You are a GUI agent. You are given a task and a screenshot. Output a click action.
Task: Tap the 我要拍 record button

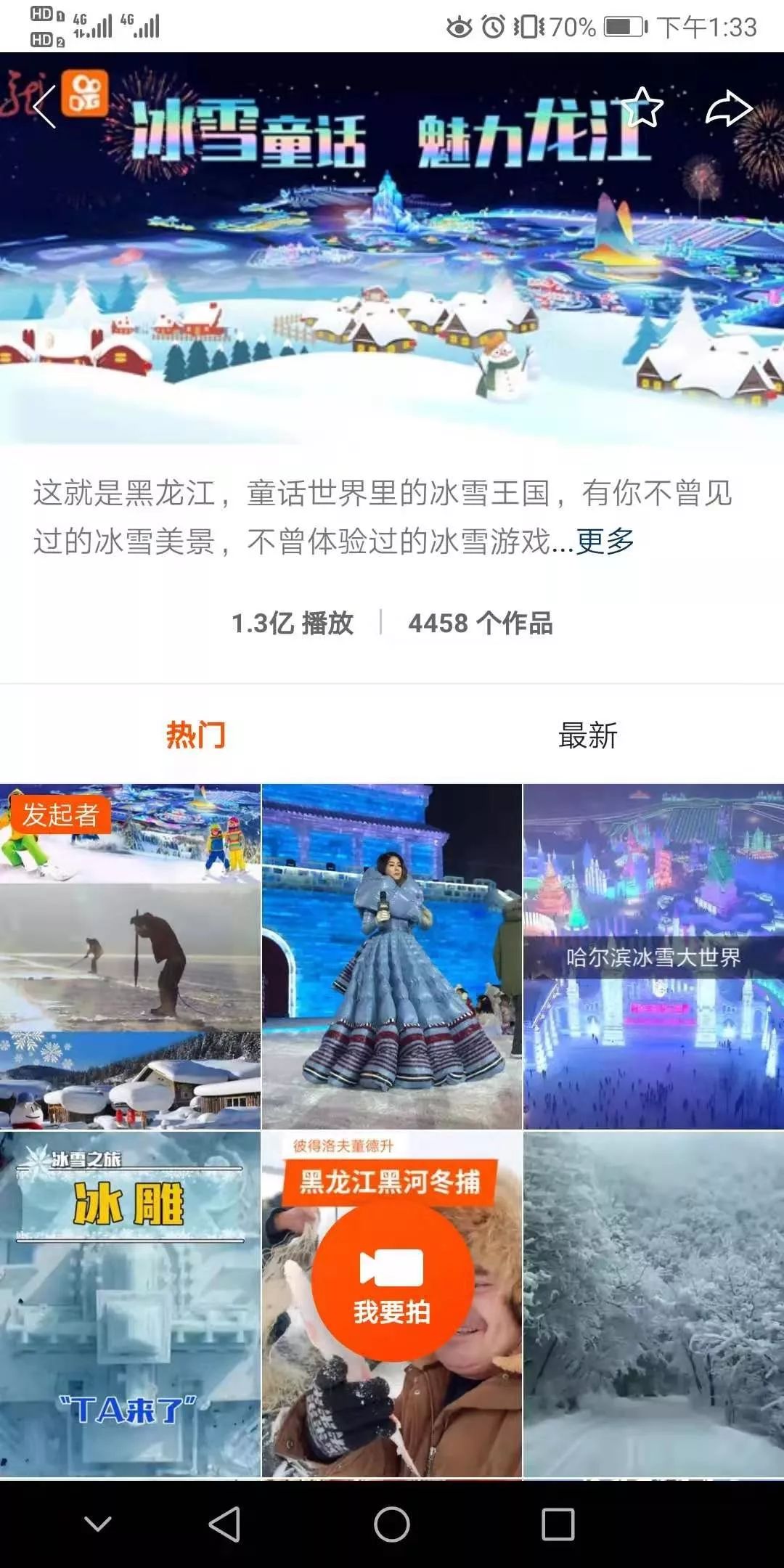pyautogui.click(x=392, y=1281)
